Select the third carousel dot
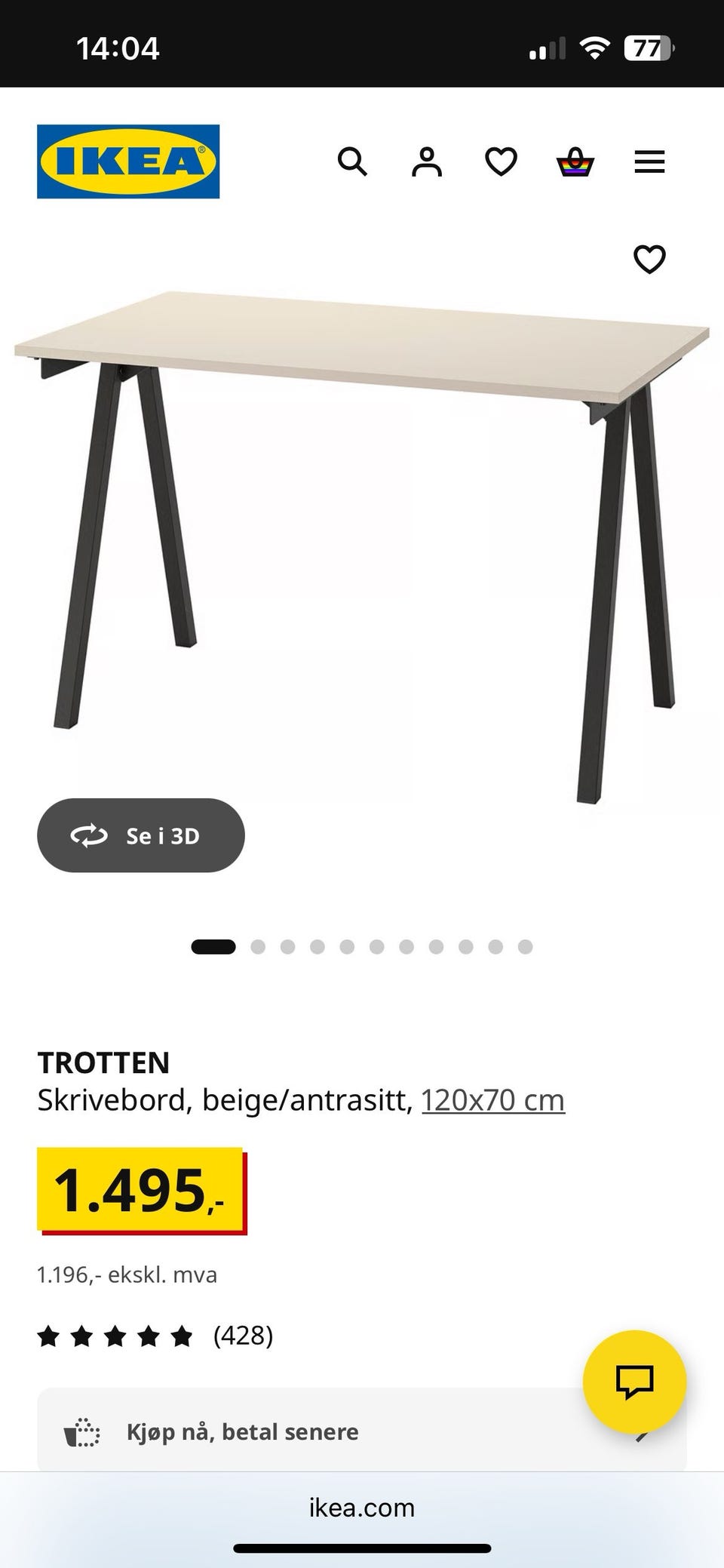Screen dimensions: 724x1568 point(288,945)
